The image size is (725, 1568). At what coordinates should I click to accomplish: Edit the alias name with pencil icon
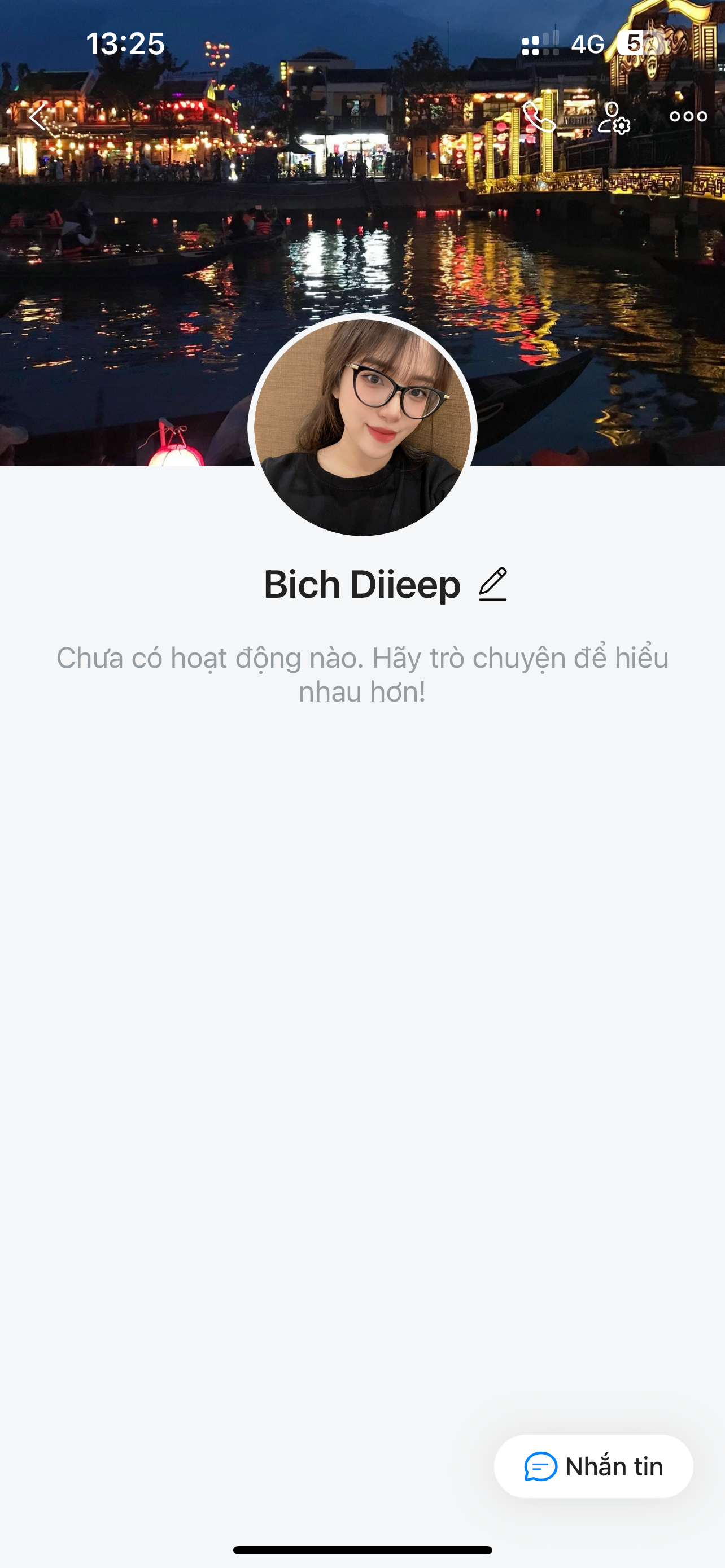pyautogui.click(x=493, y=584)
